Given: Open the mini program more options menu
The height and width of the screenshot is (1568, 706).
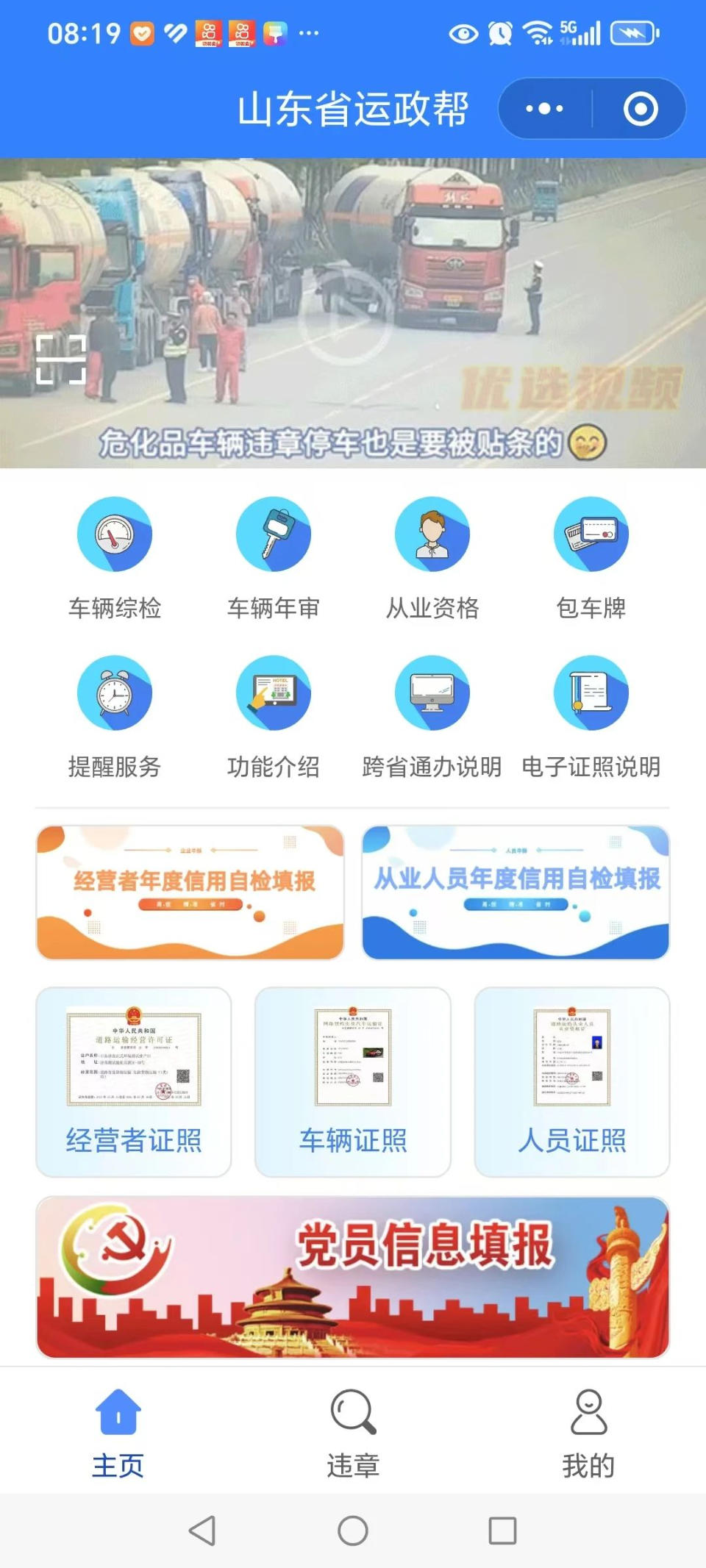Looking at the screenshot, I should click(545, 109).
